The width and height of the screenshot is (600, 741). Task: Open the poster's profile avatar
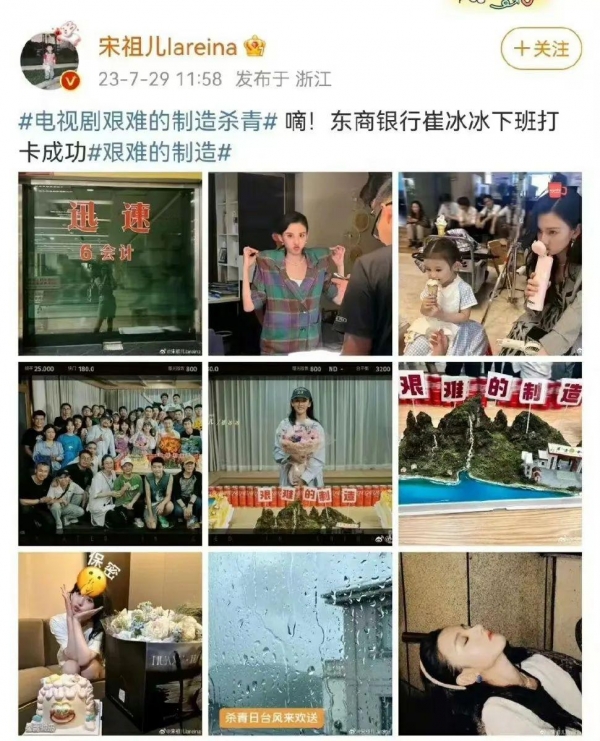coord(49,61)
